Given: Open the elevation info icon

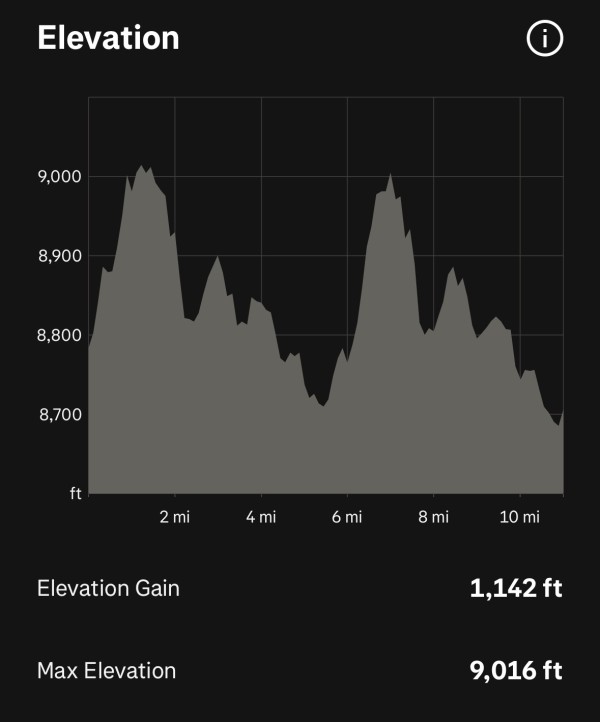Looking at the screenshot, I should coord(545,39).
